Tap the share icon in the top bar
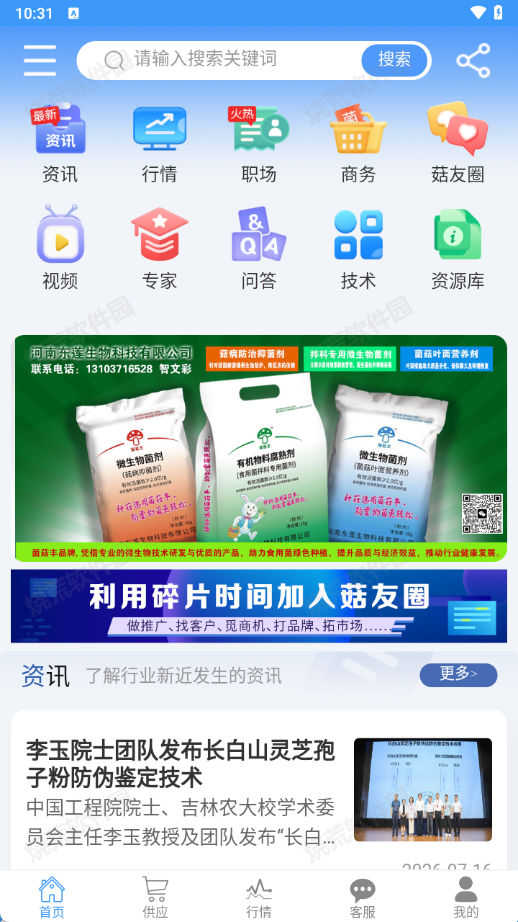 click(473, 60)
